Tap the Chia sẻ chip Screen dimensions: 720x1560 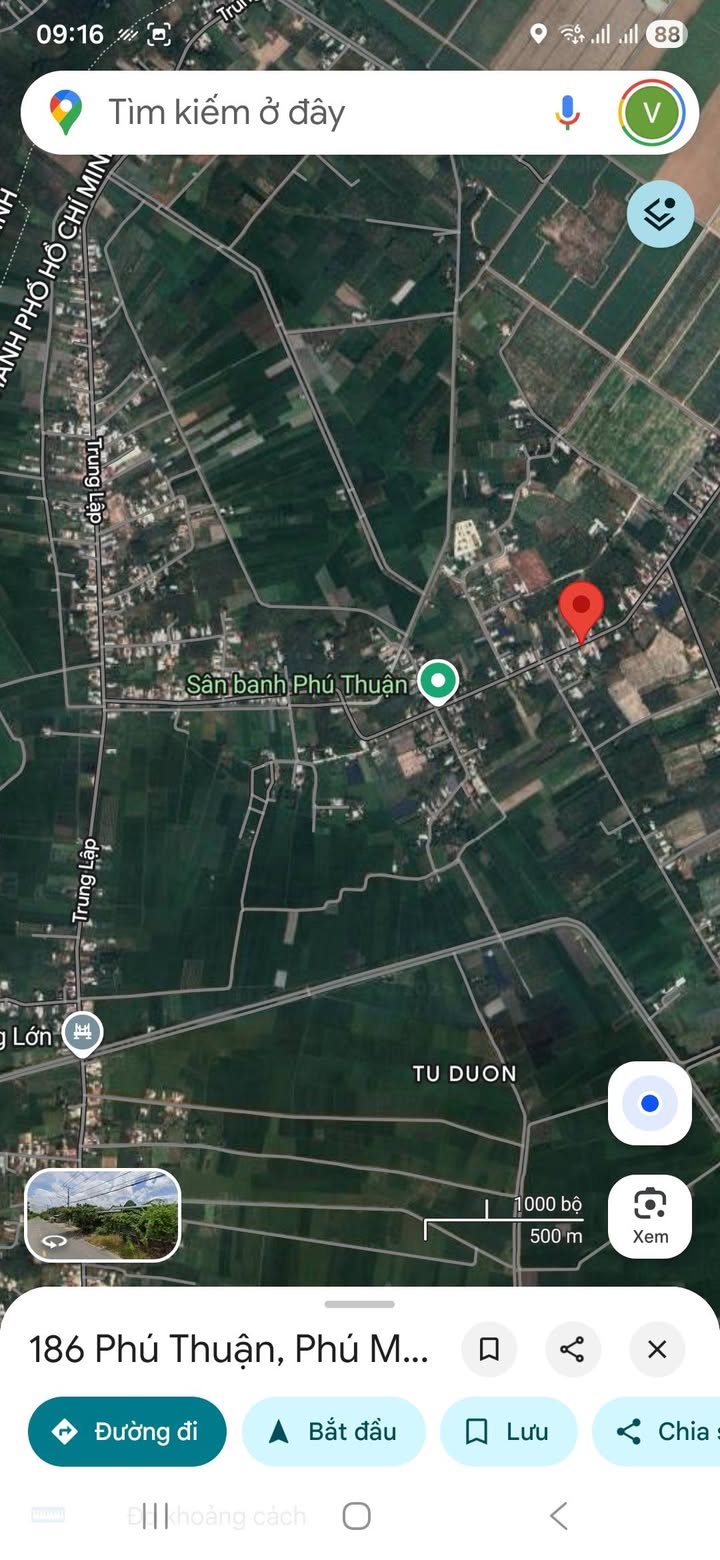(660, 1432)
